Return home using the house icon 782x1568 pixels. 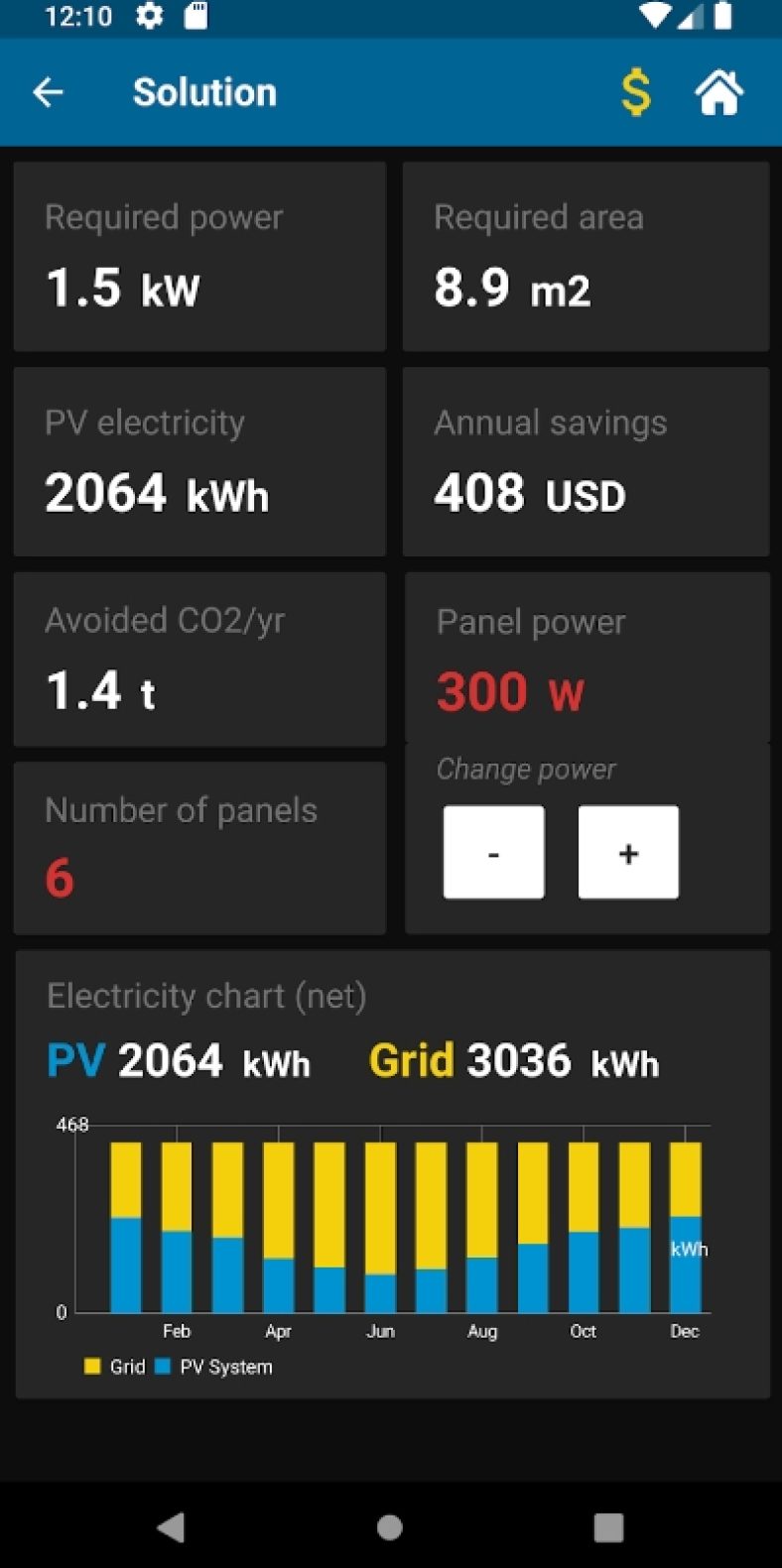(718, 91)
